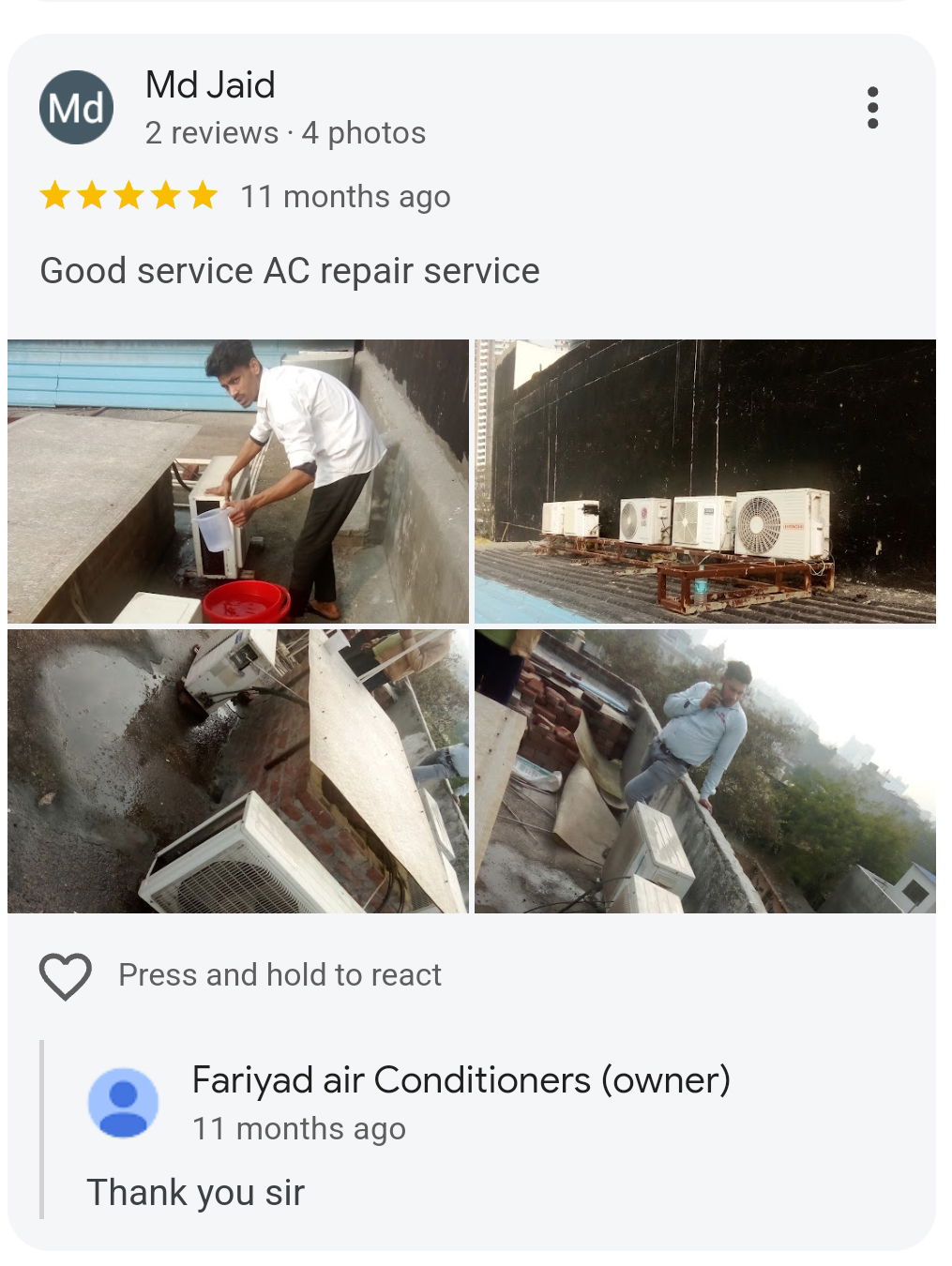The image size is (952, 1266).
Task: Tap the heart icon to react
Action: [65, 975]
